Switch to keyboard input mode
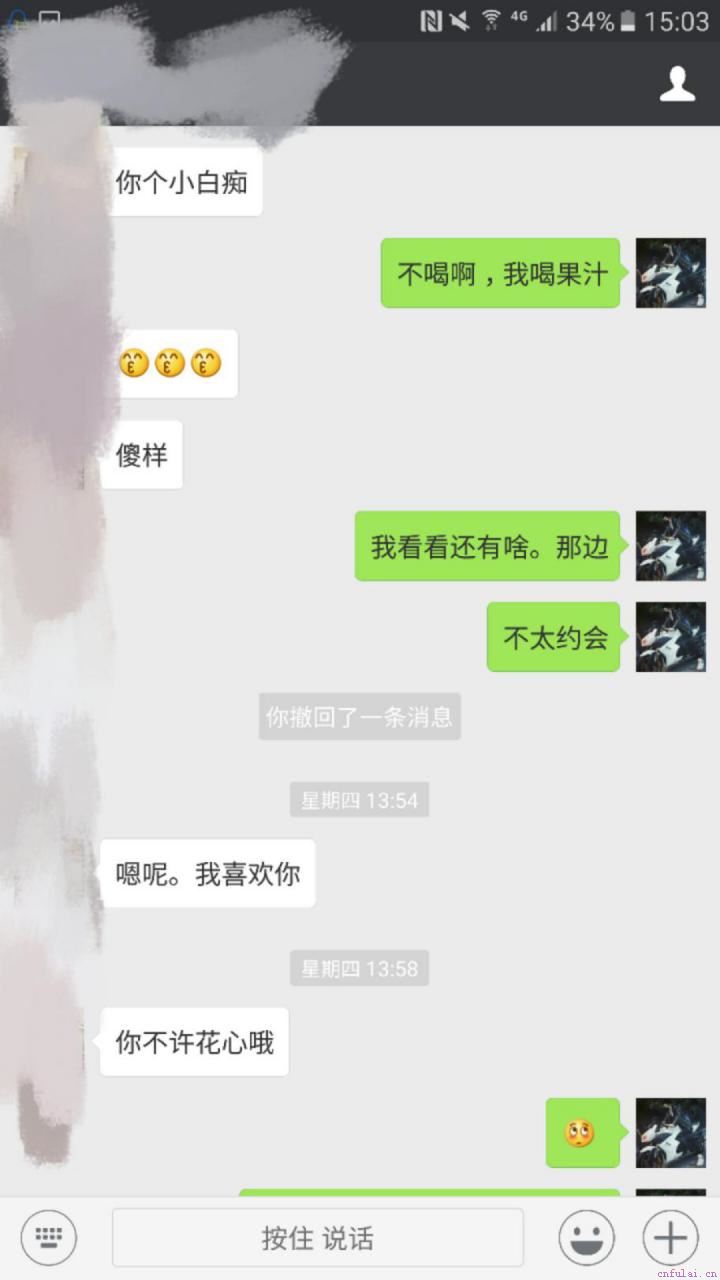The image size is (720, 1280). (49, 1238)
